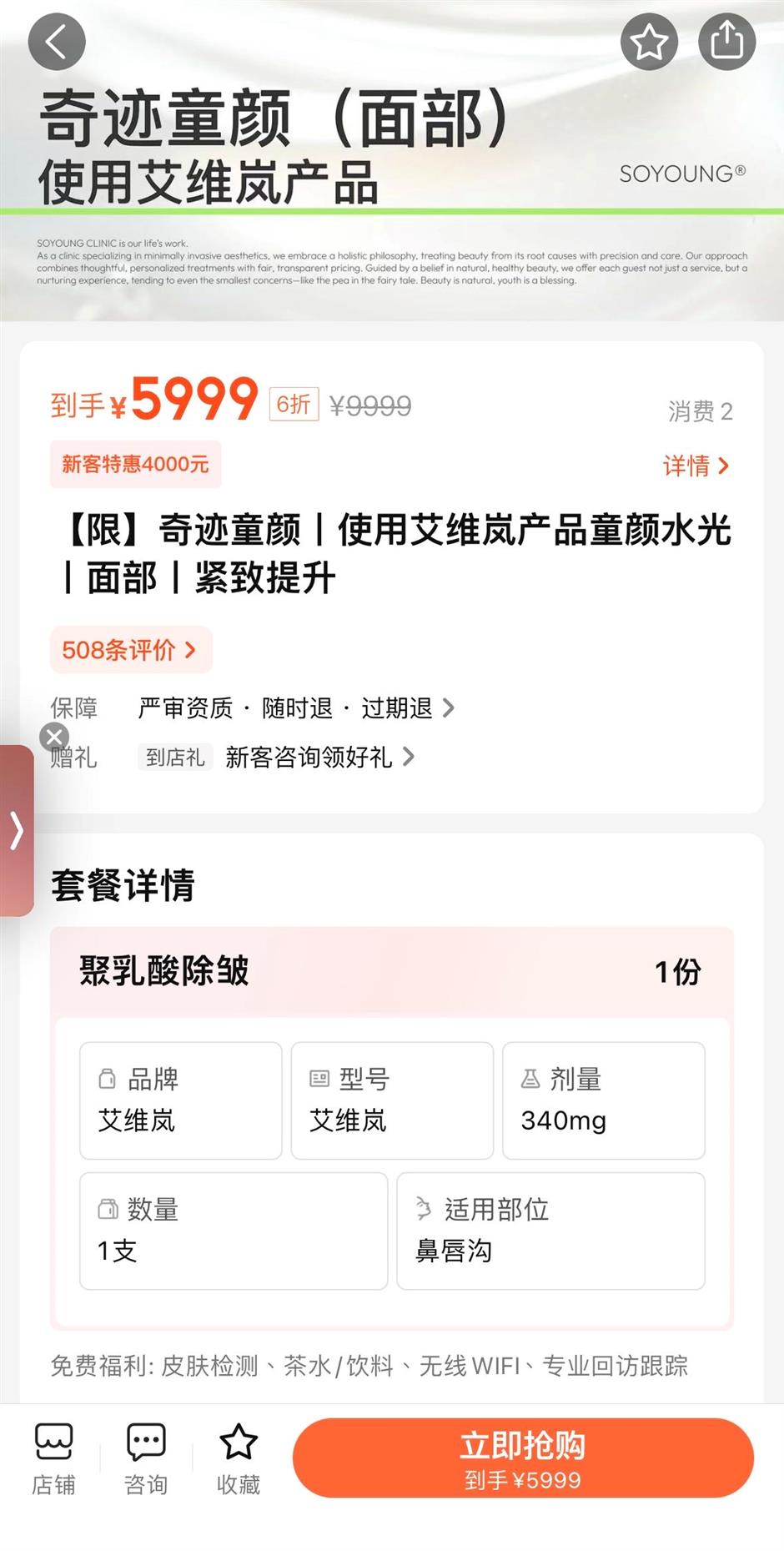Open the 新客咨询领好礼 gift row
This screenshot has height=1551, width=784.
pyautogui.click(x=319, y=758)
